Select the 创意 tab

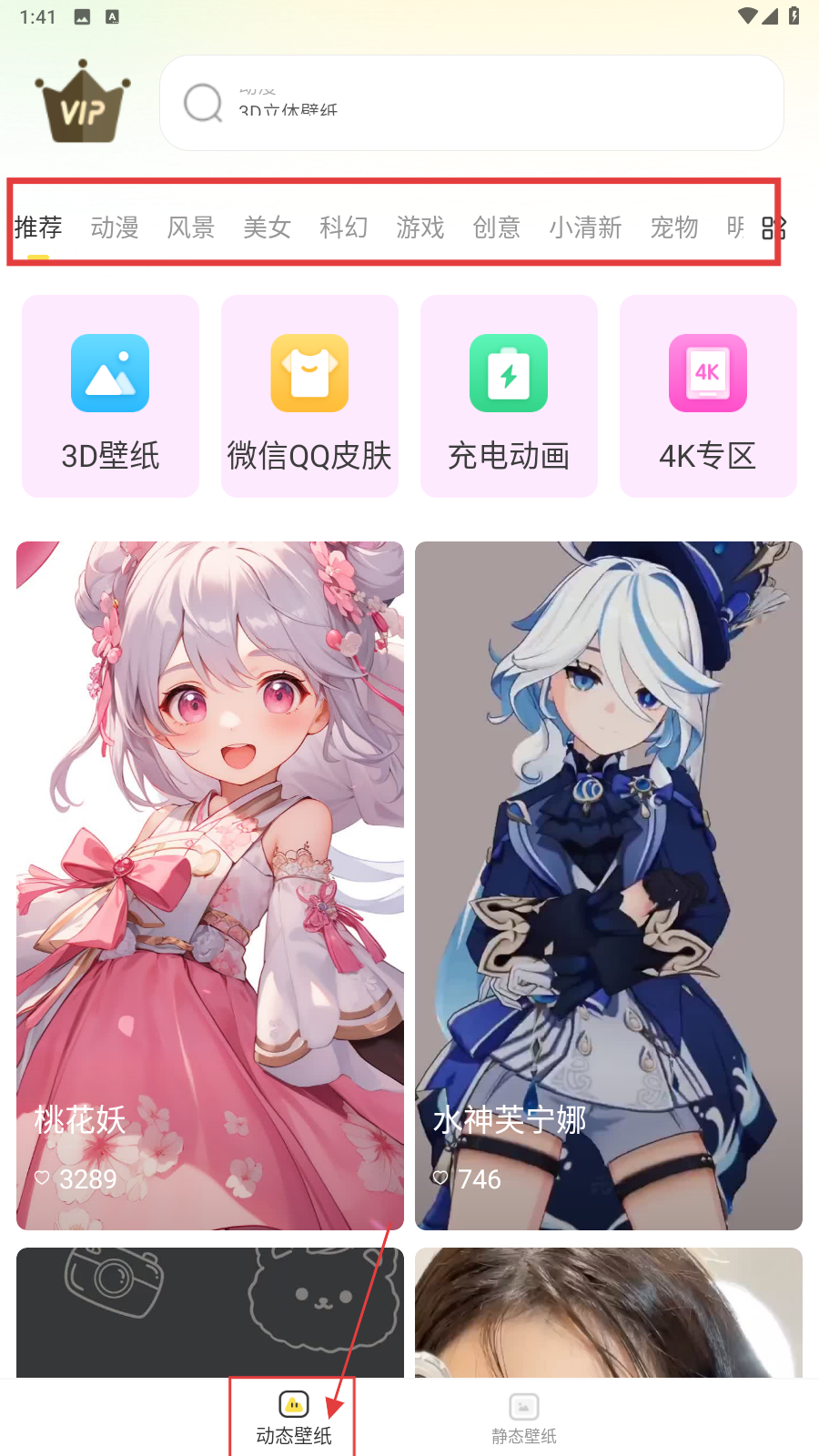point(497,227)
